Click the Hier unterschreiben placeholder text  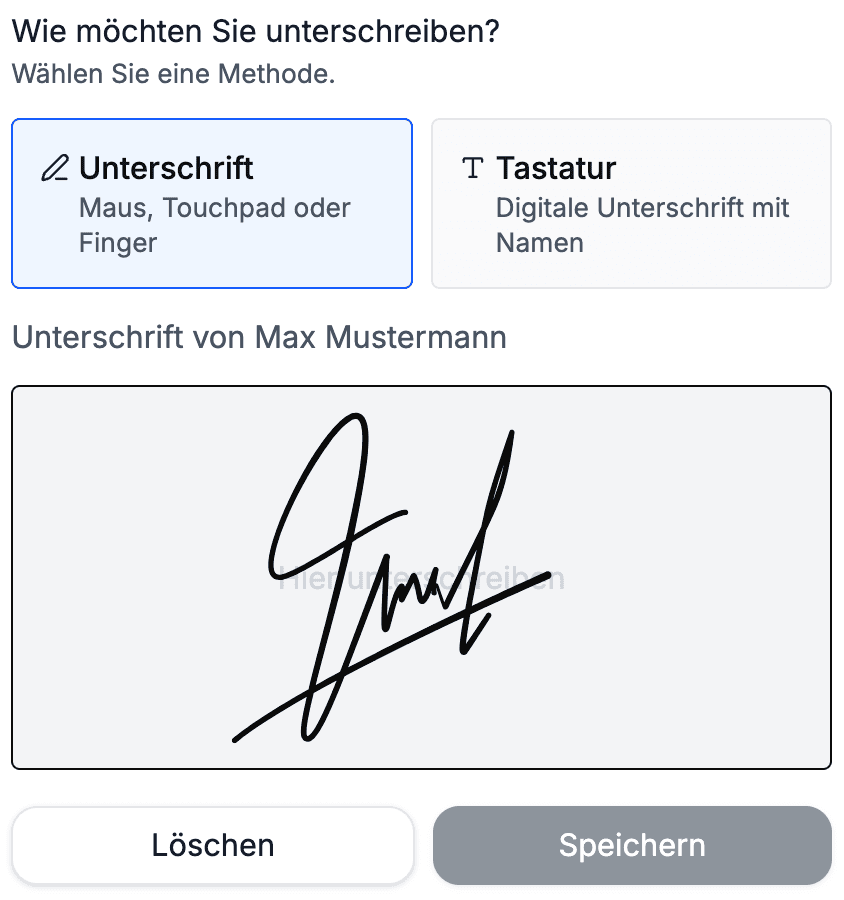pyautogui.click(x=420, y=578)
